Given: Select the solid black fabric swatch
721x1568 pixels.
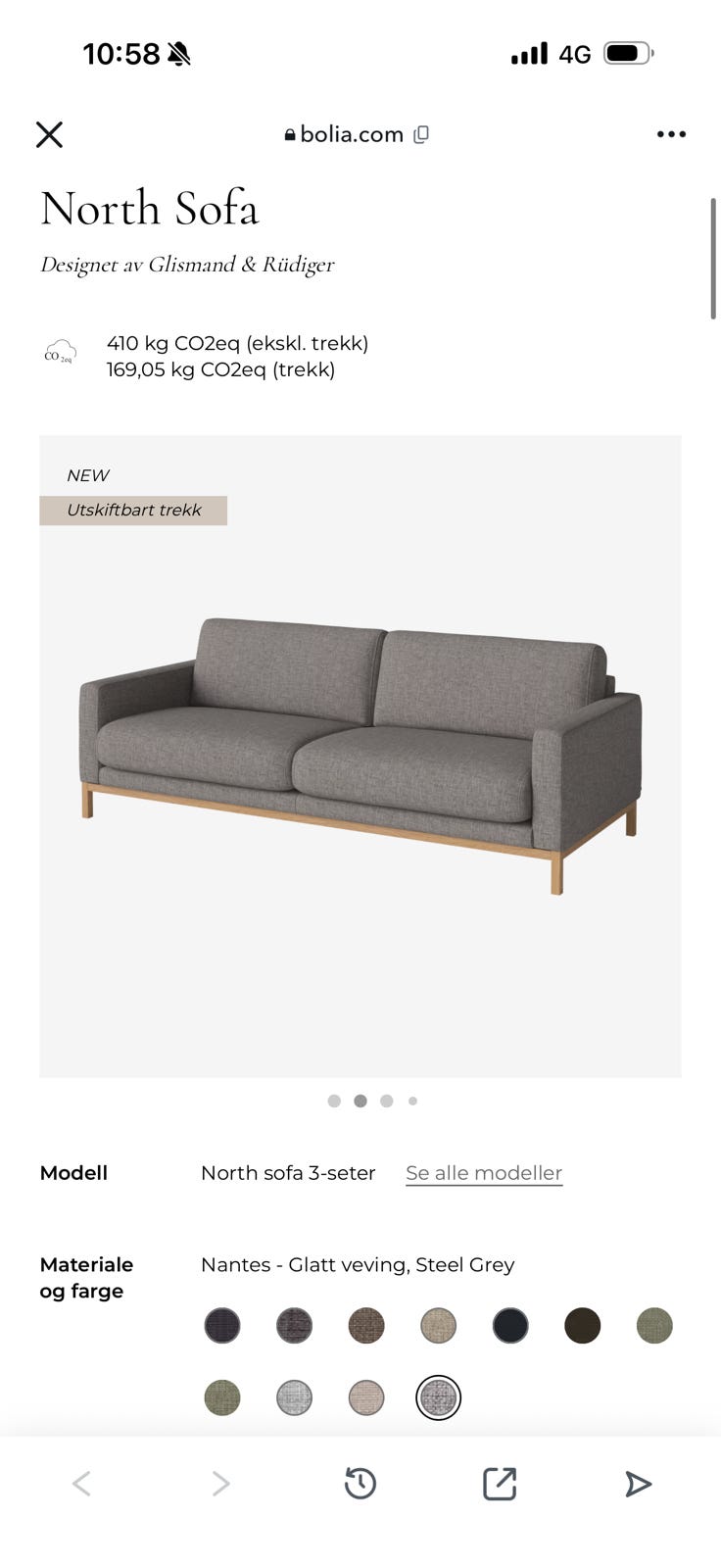Looking at the screenshot, I should [510, 1326].
